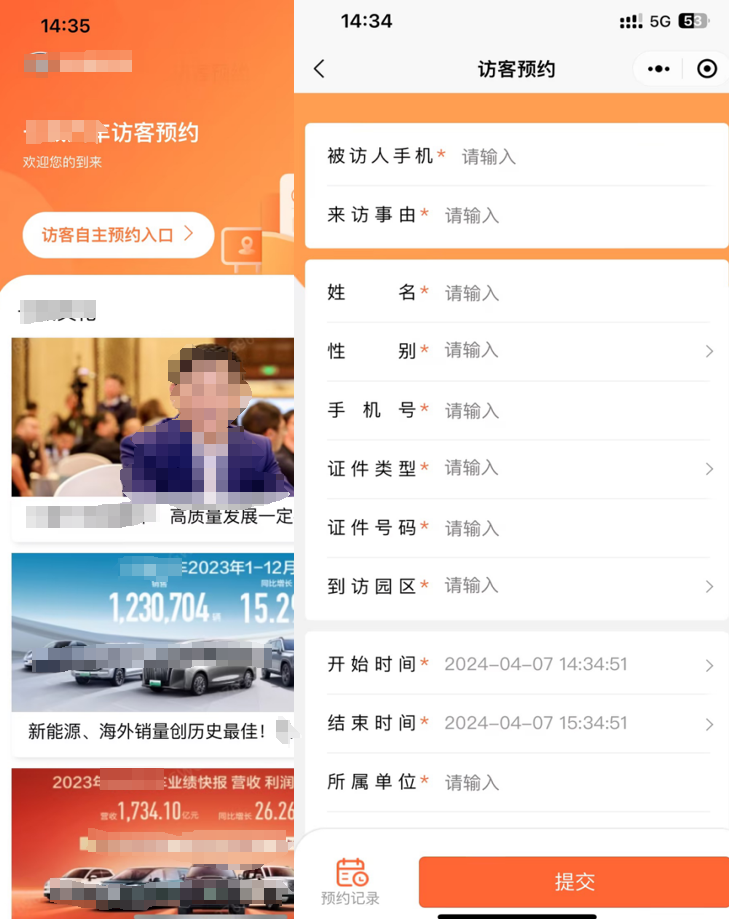
Task: Go back from the 访客预约 page
Action: pos(319,69)
